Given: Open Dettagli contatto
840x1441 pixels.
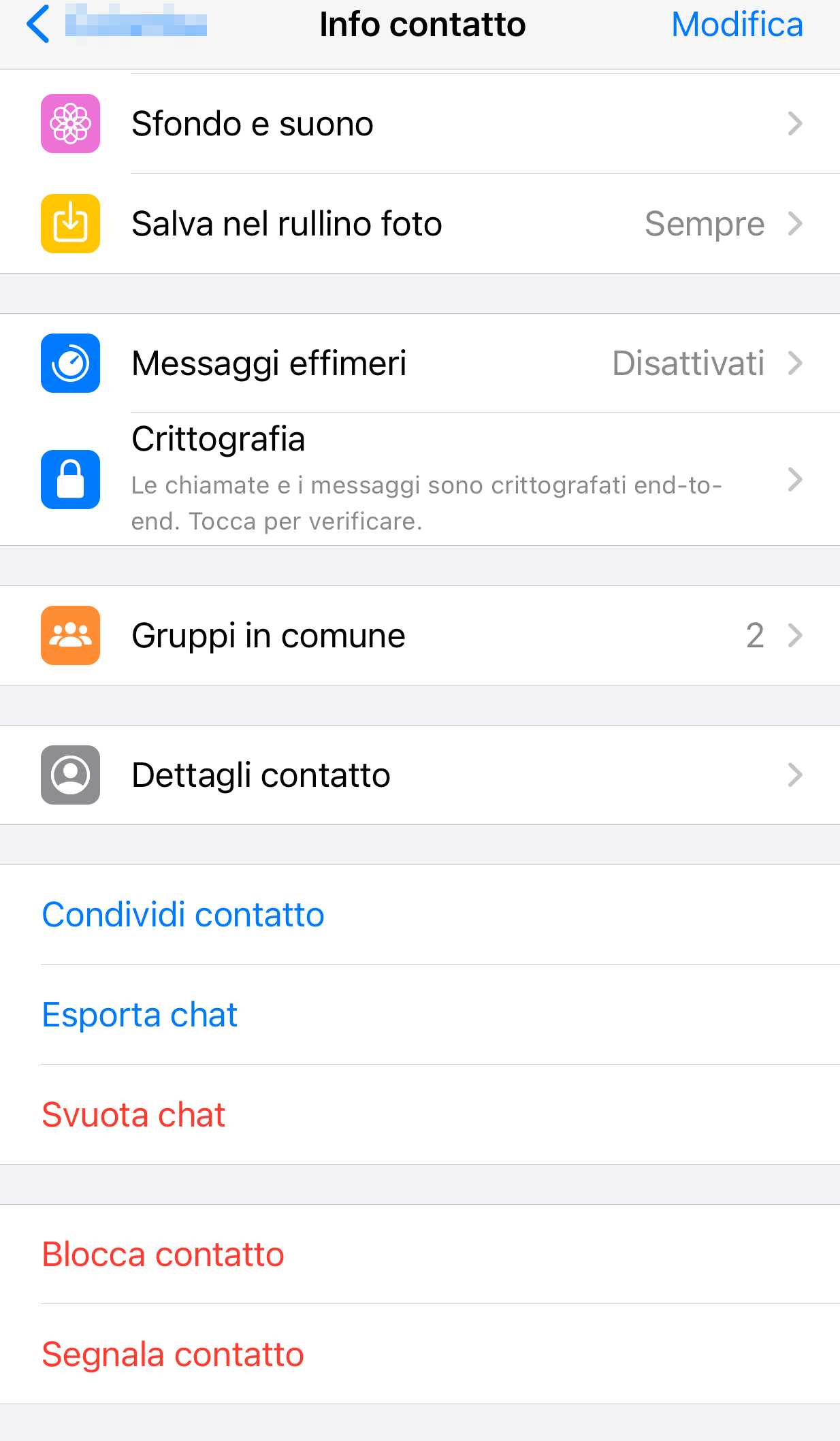Looking at the screenshot, I should coord(419,775).
